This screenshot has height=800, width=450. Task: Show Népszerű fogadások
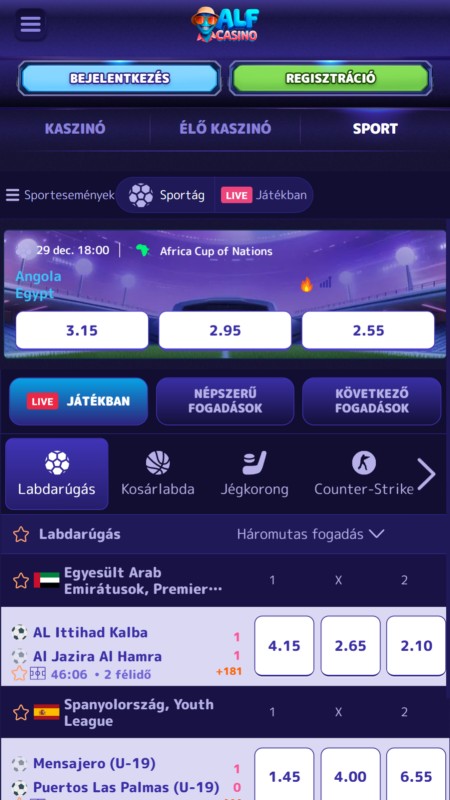tap(225, 401)
